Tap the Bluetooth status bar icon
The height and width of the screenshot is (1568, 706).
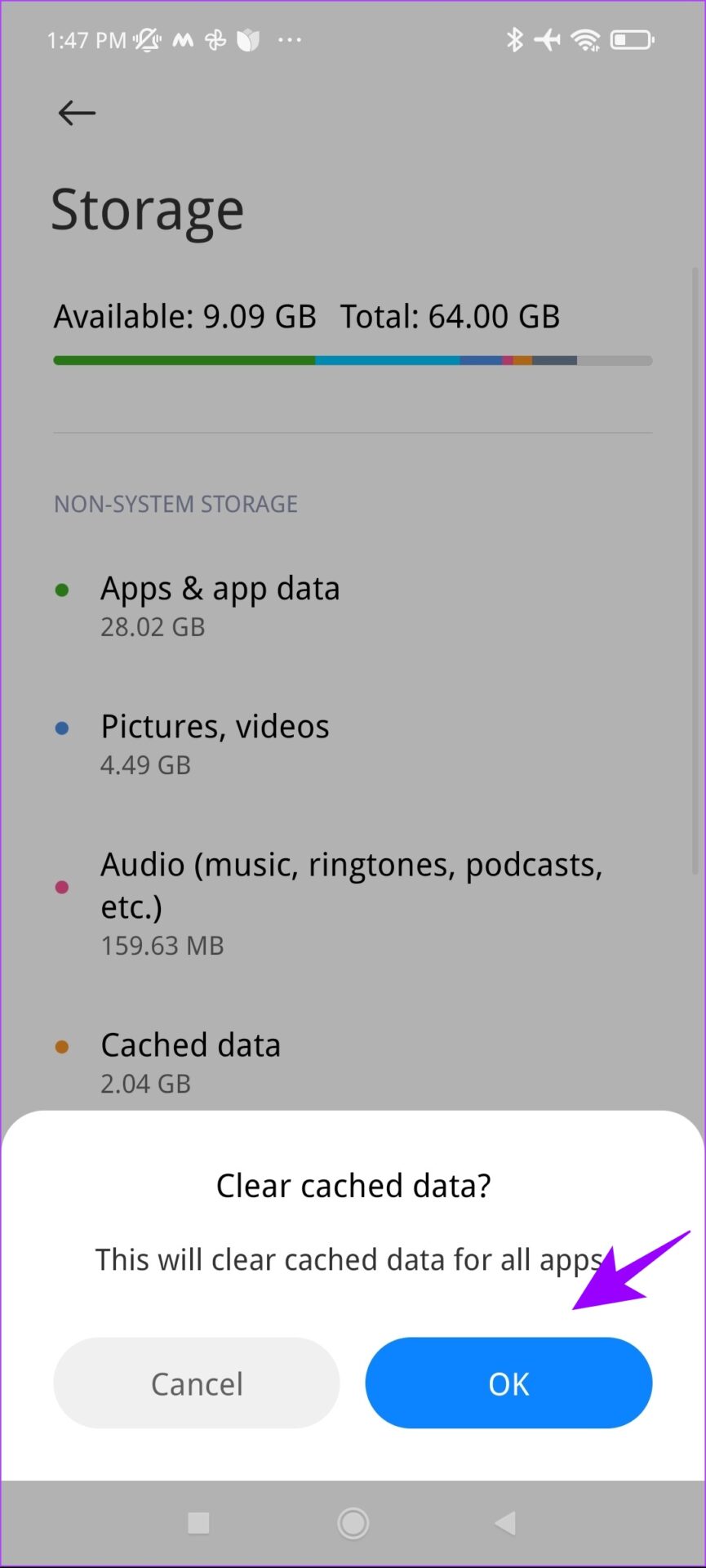point(515,39)
